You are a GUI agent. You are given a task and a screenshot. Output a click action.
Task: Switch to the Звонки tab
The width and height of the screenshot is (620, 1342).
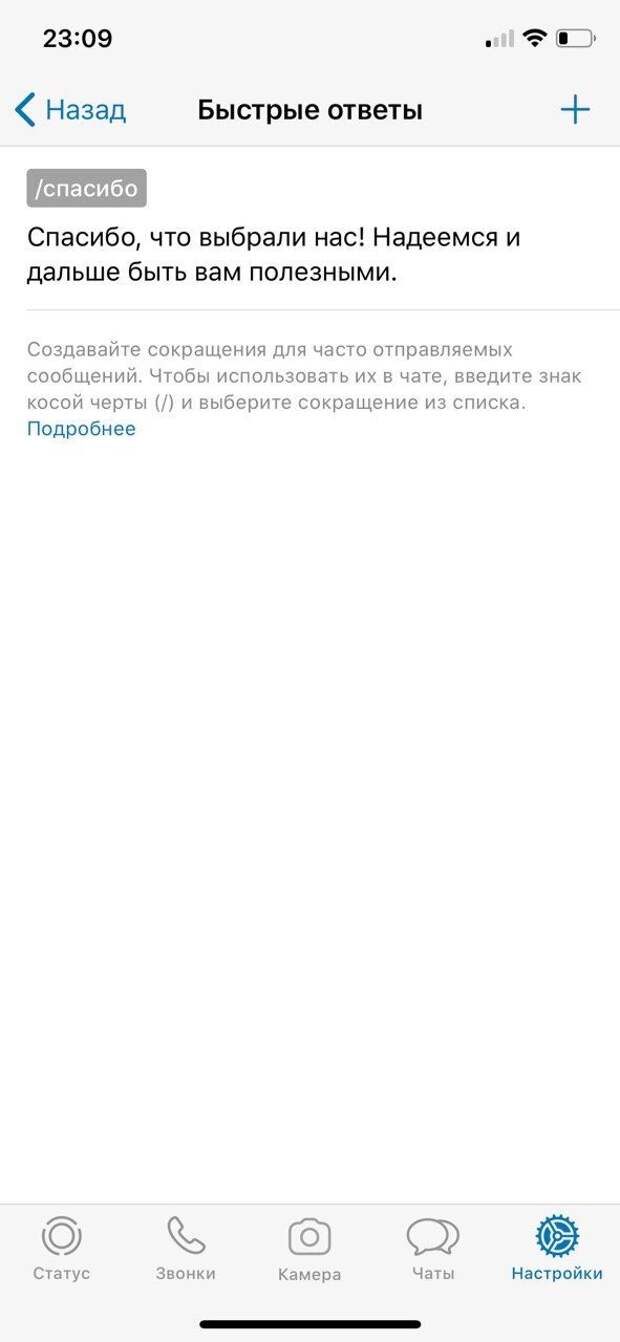pyautogui.click(x=186, y=1248)
